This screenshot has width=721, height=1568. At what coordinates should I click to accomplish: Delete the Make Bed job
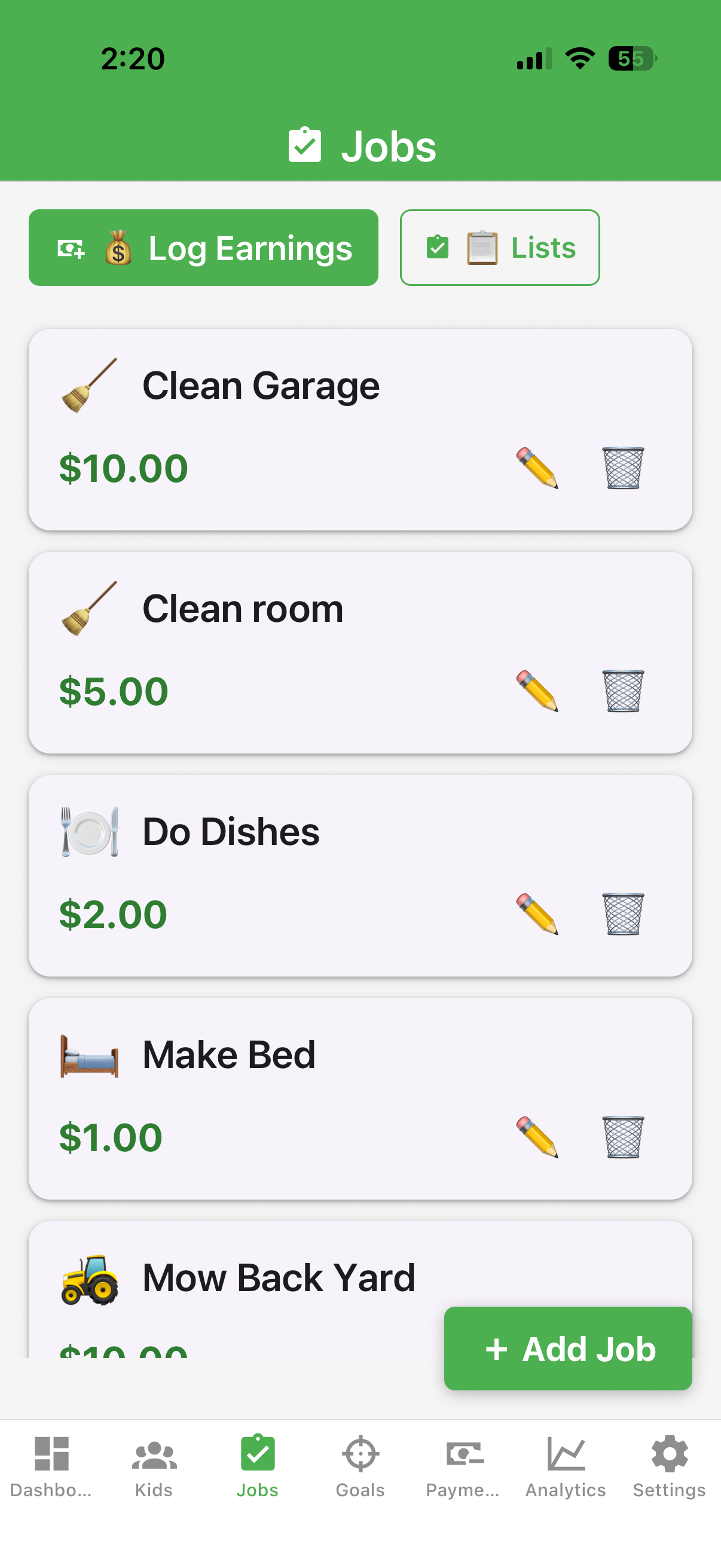[x=623, y=1136]
